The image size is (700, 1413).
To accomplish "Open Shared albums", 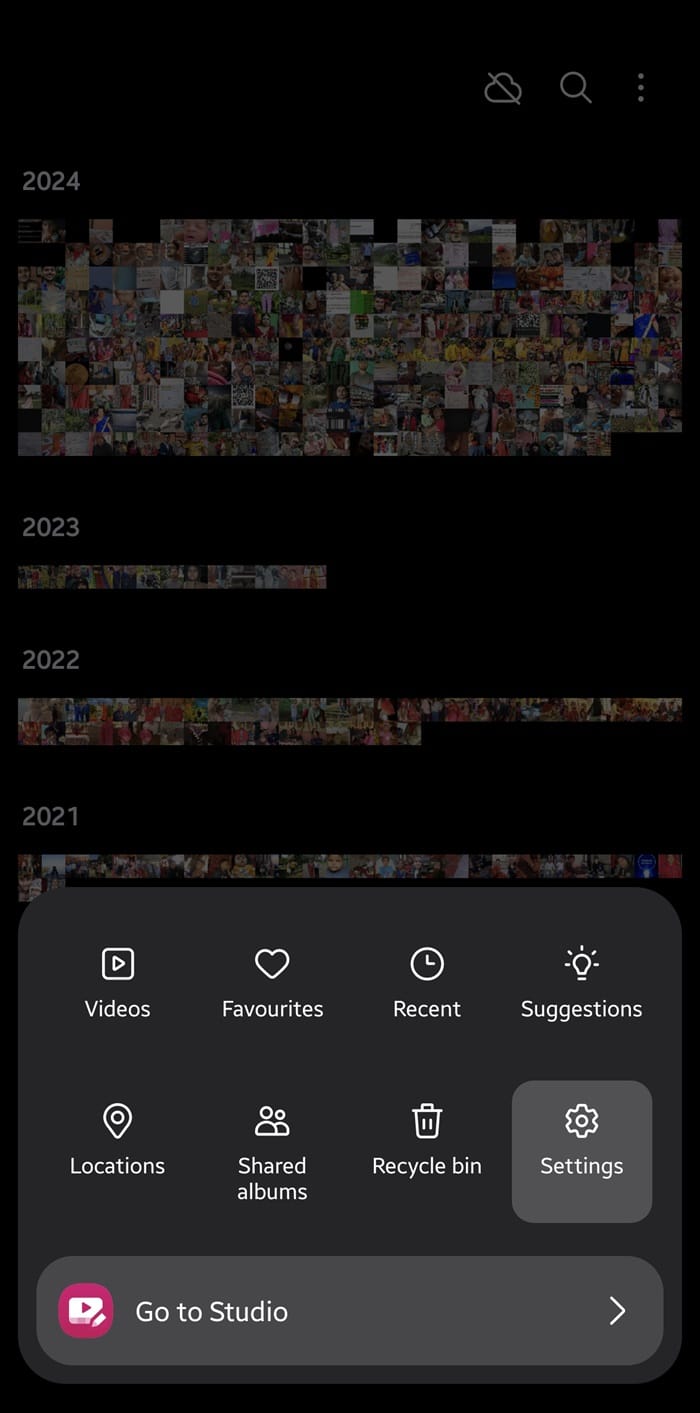I will 272,1151.
